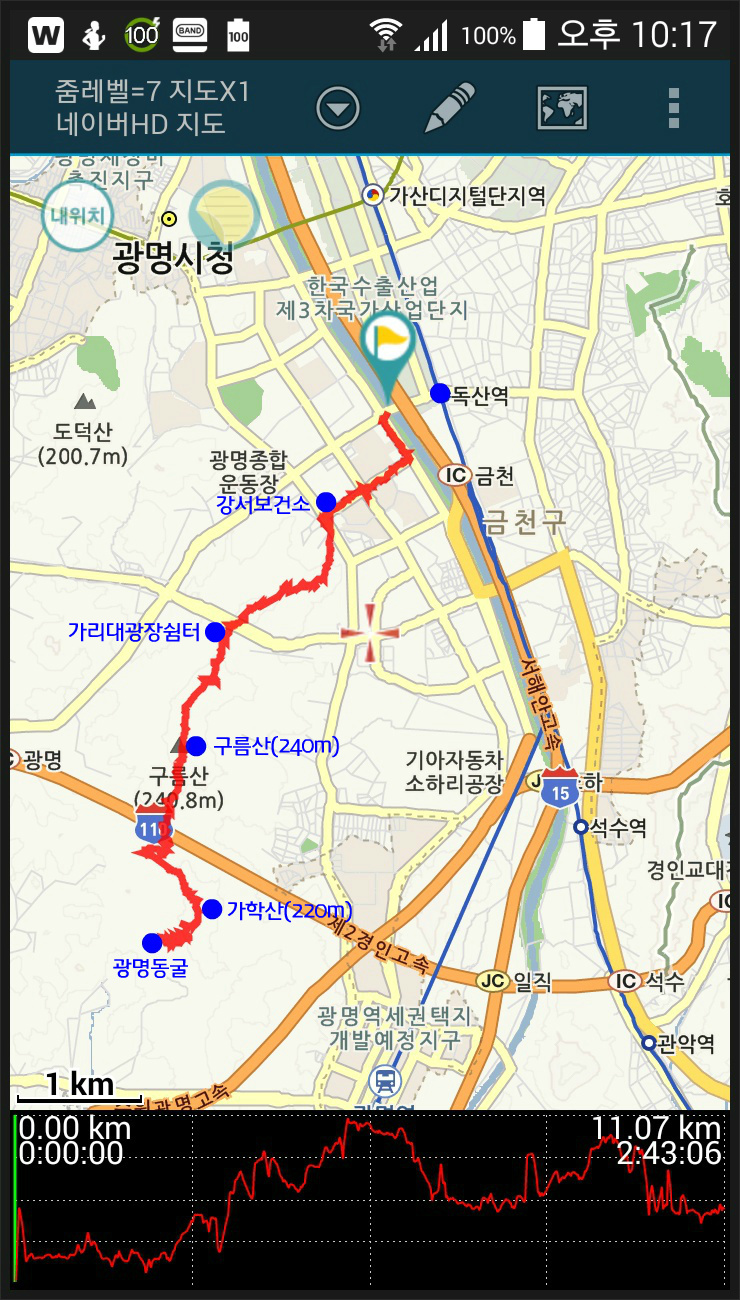Open the dropdown circle arrow in toolbar
The width and height of the screenshot is (740, 1300).
coord(338,108)
